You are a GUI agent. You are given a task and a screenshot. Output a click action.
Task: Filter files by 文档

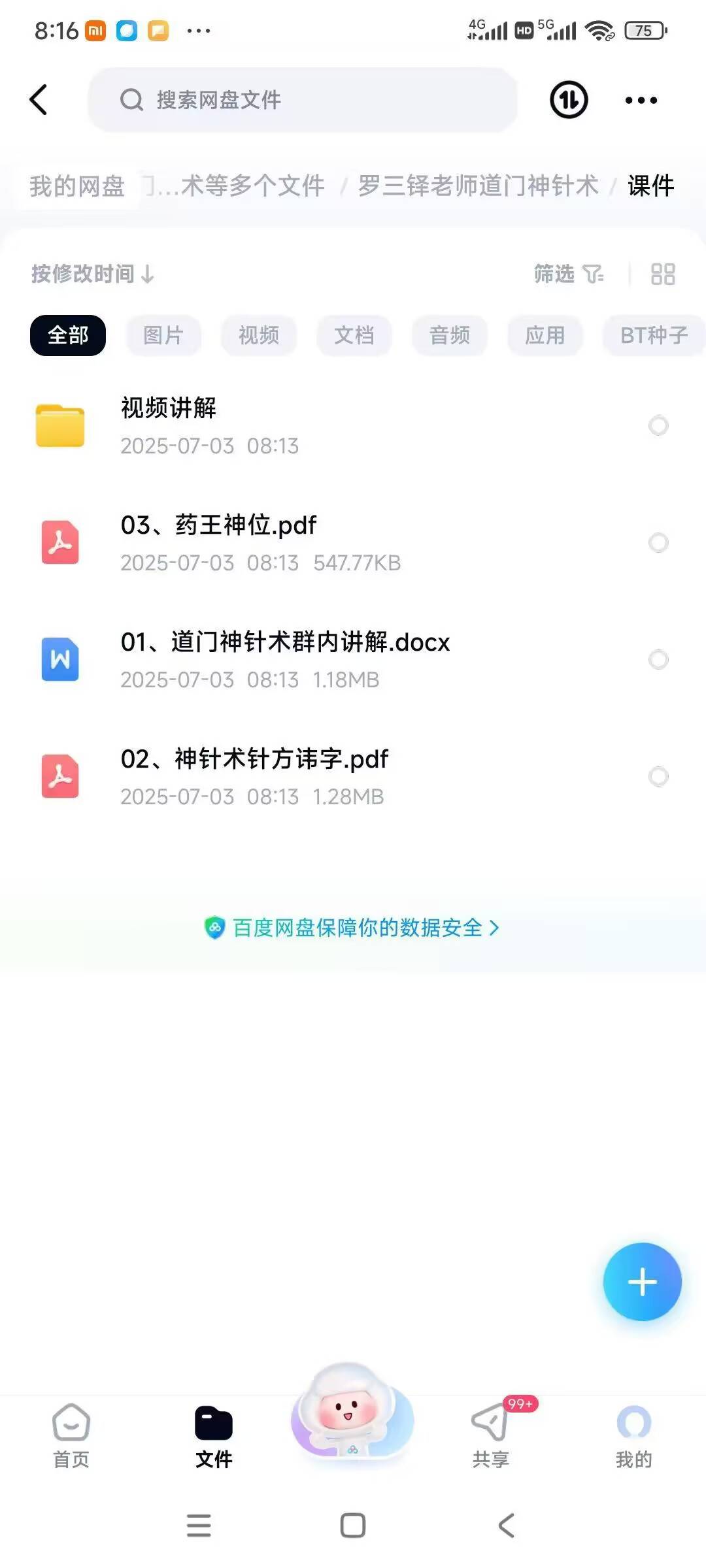point(354,335)
